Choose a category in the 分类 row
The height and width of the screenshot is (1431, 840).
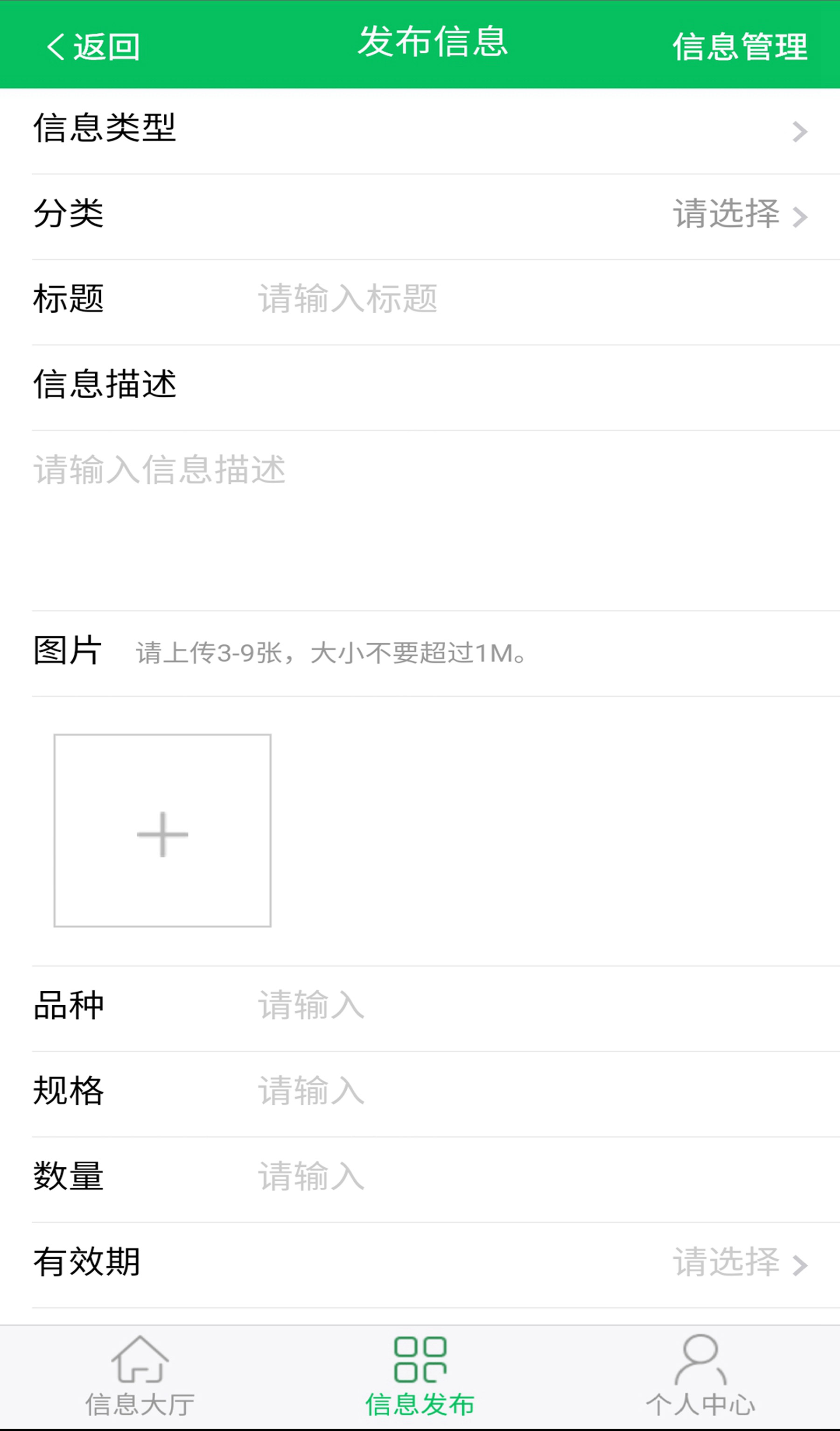(x=738, y=215)
